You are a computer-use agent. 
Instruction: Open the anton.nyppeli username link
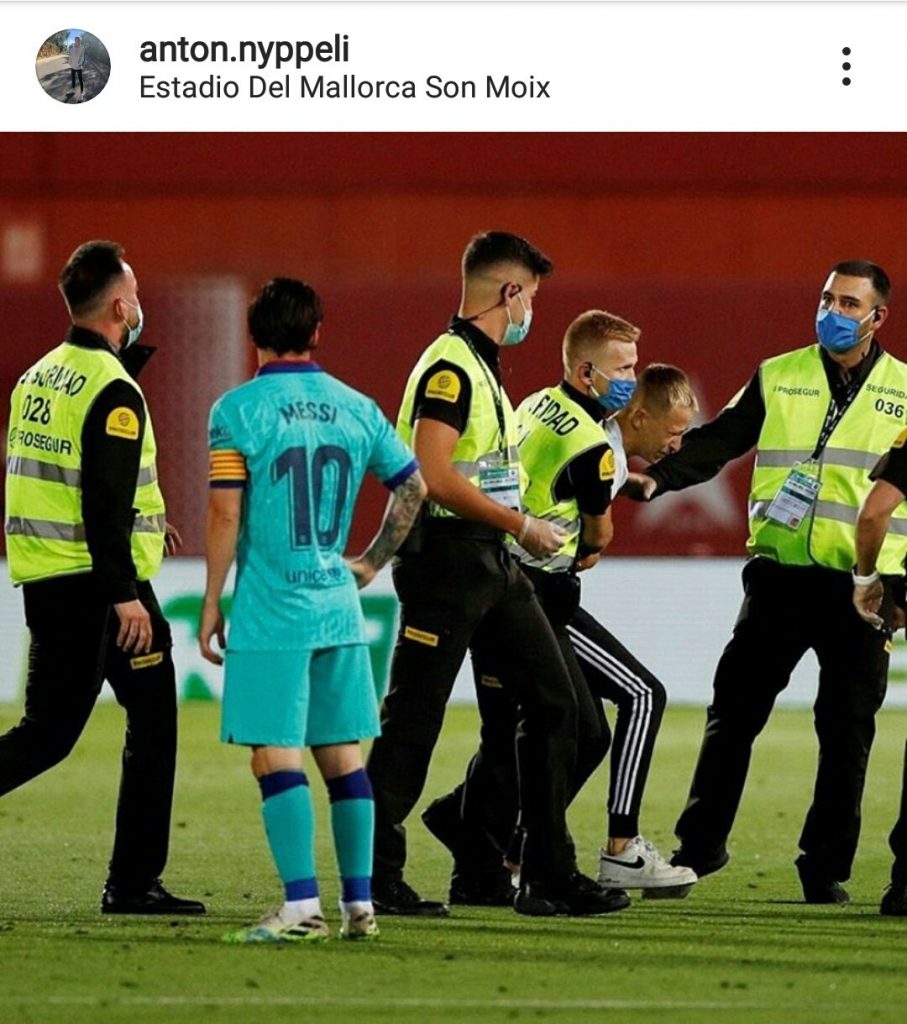pyautogui.click(x=244, y=49)
